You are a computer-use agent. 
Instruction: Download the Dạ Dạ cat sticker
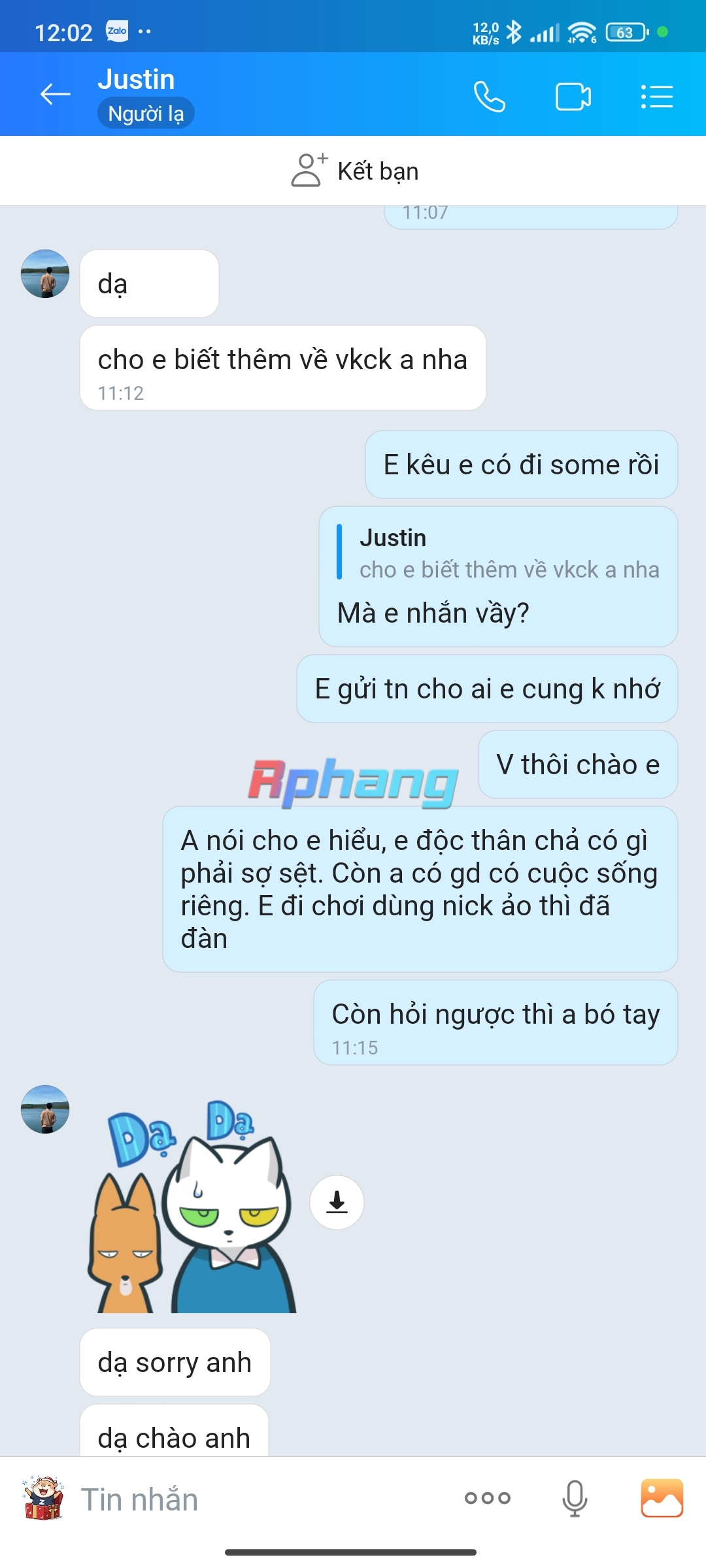coord(337,1202)
